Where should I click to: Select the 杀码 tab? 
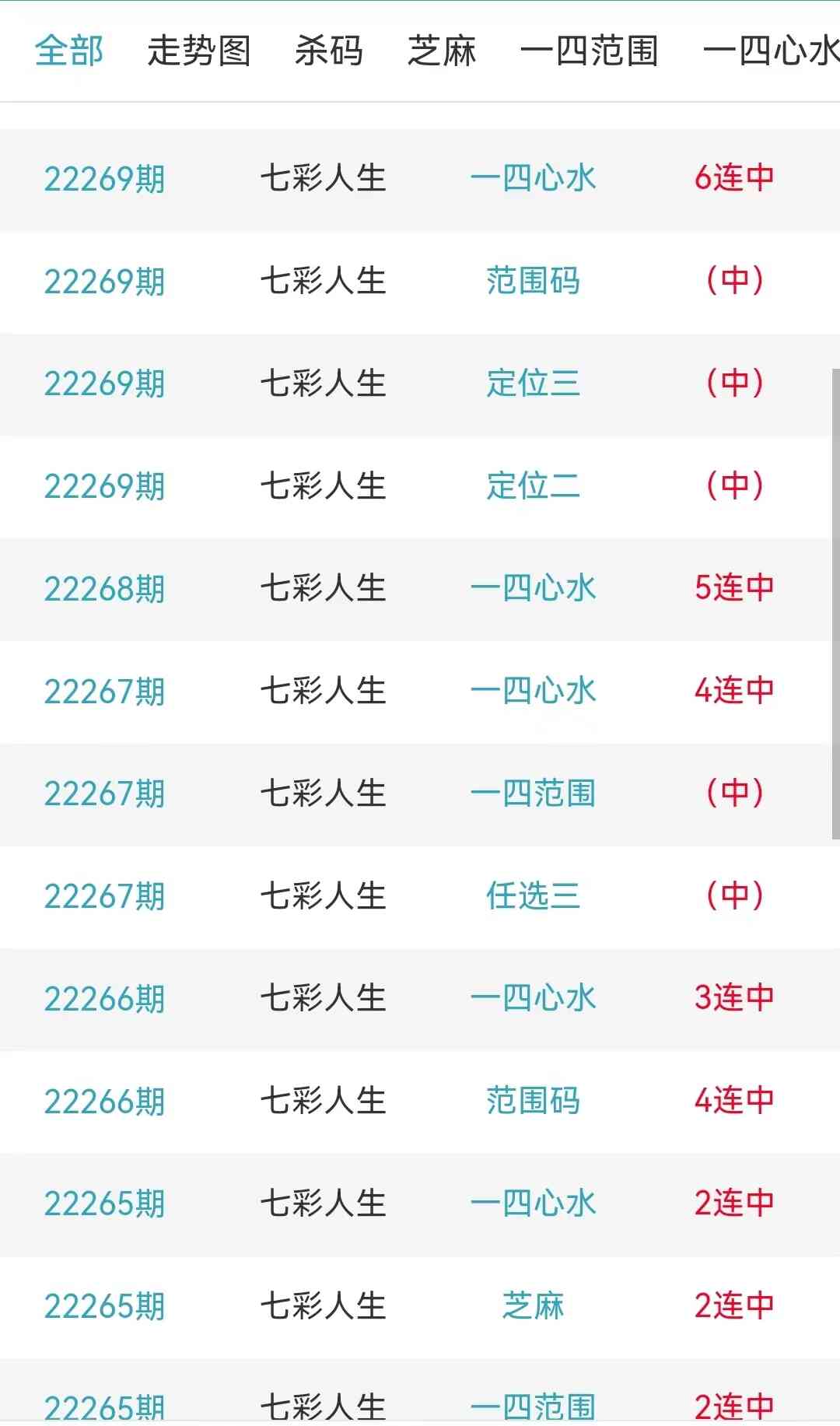(x=328, y=51)
